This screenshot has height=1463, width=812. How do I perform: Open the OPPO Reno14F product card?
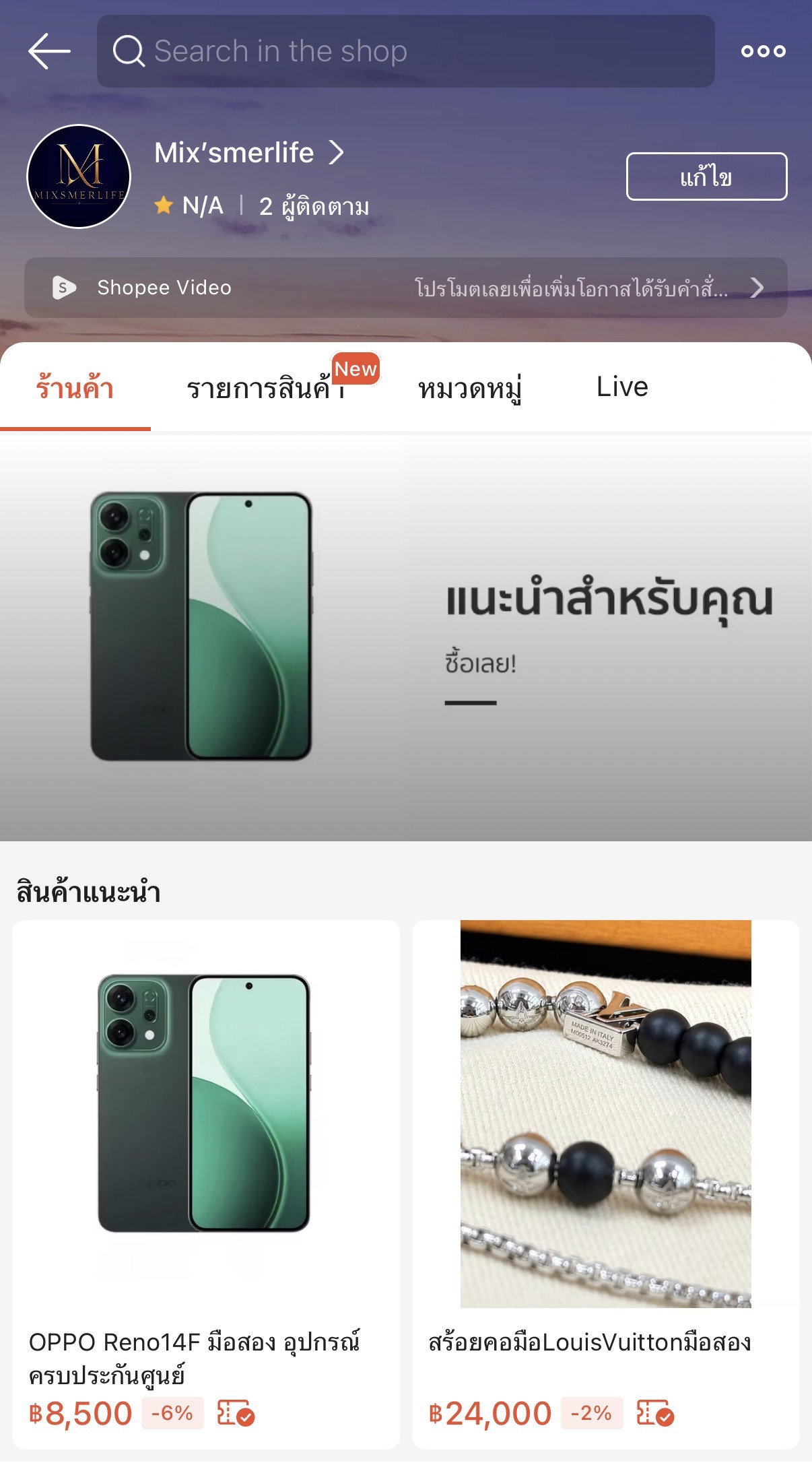(x=206, y=1184)
